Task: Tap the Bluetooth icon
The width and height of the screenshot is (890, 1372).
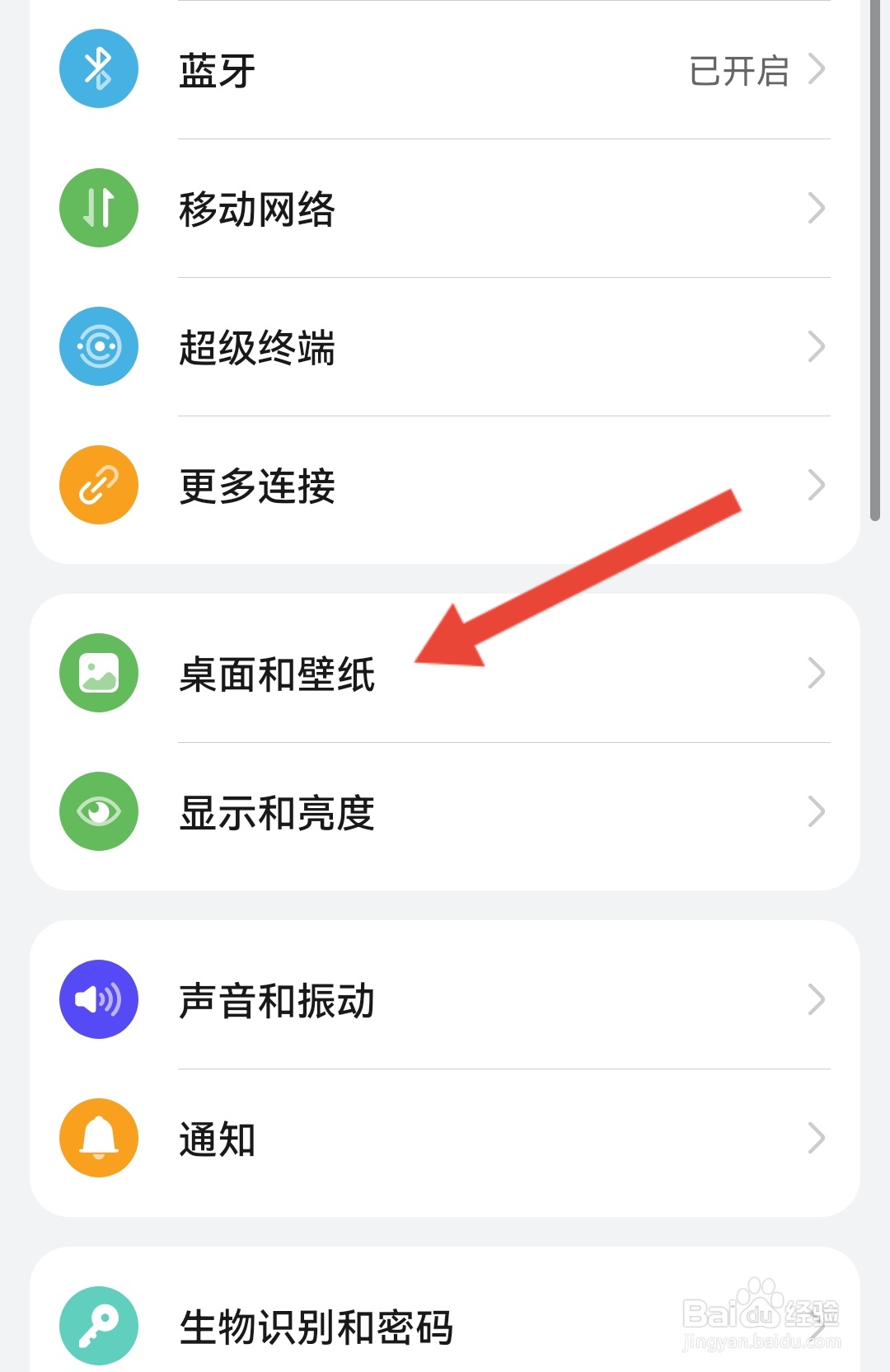Action: [x=98, y=69]
